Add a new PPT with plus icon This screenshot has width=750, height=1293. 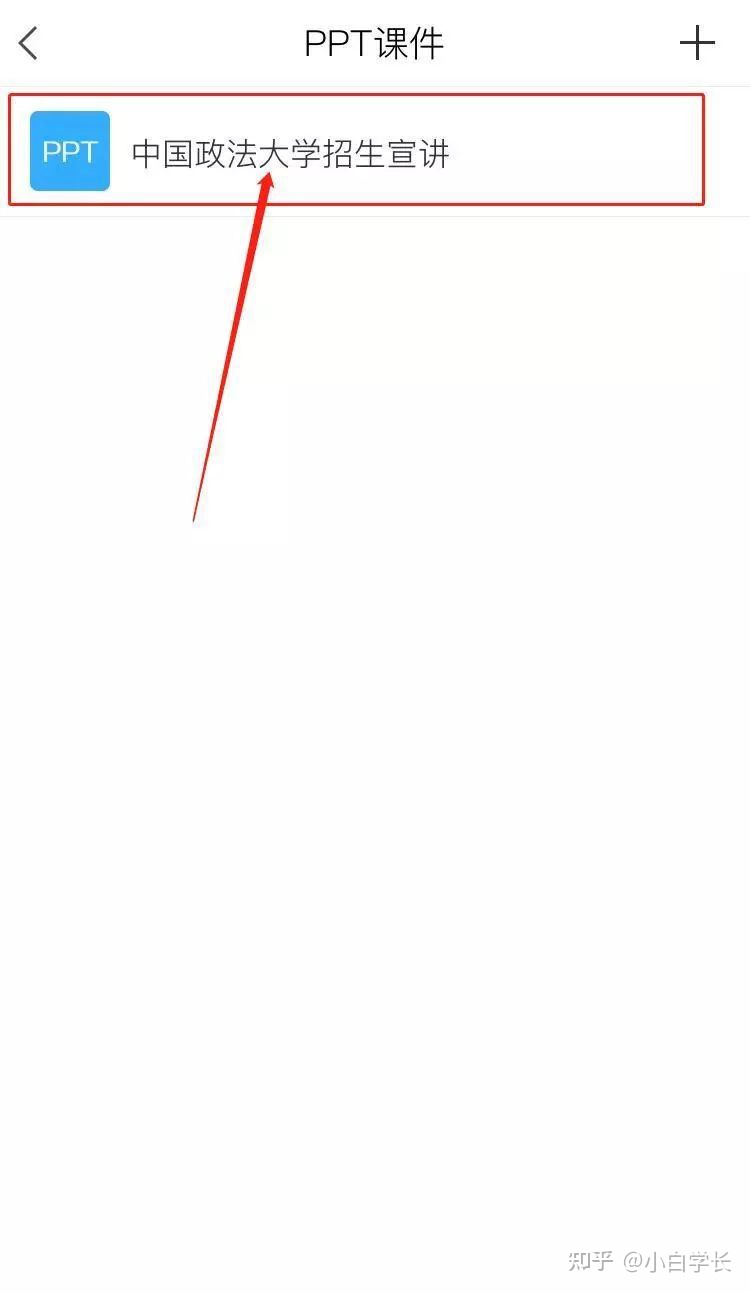pos(697,43)
